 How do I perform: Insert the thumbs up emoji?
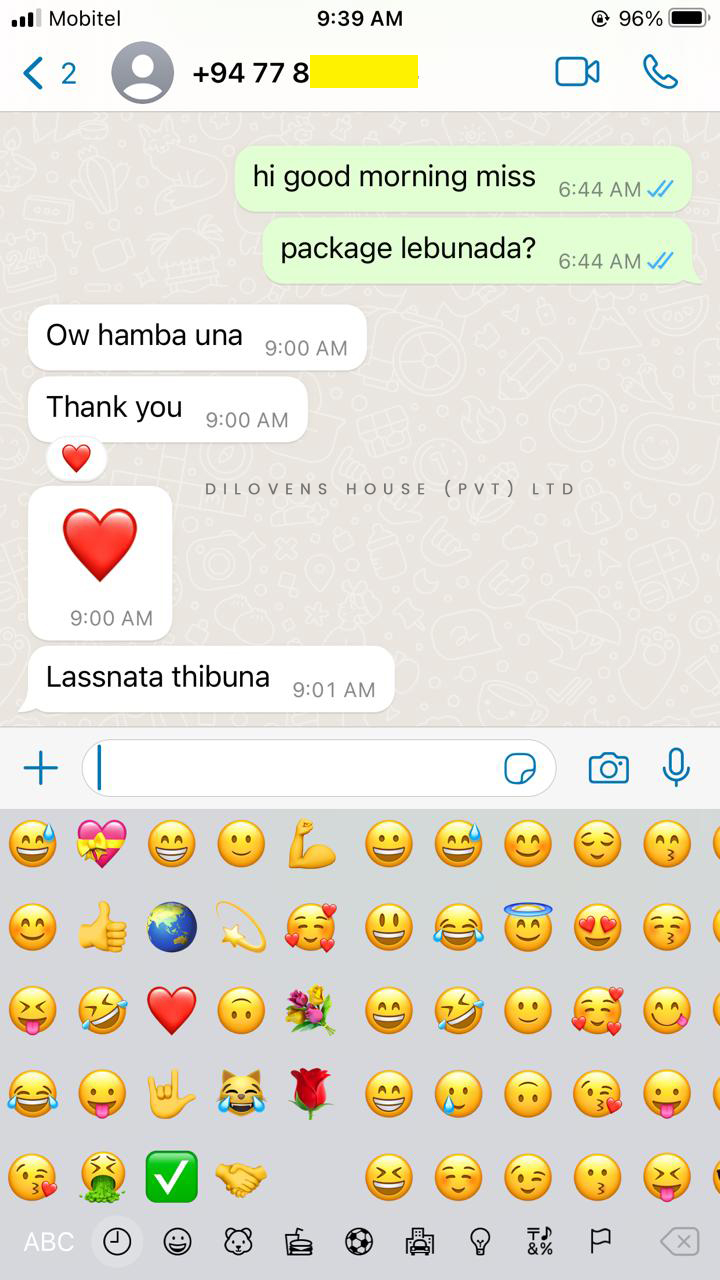tap(102, 928)
